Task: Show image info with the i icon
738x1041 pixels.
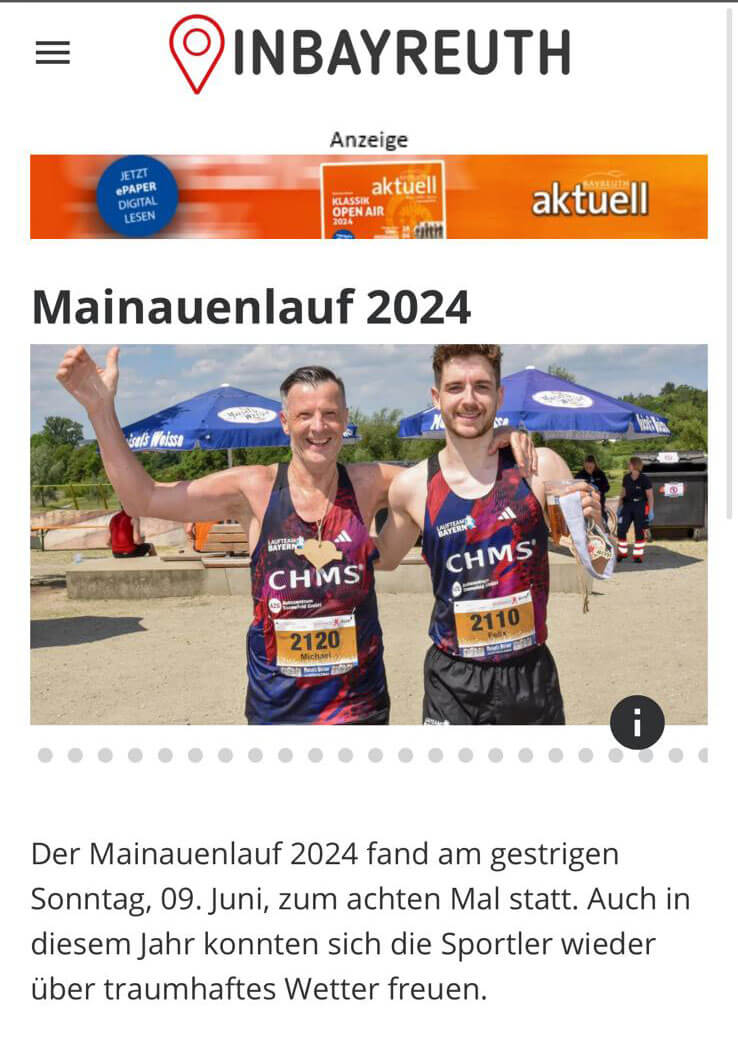Action: (637, 722)
